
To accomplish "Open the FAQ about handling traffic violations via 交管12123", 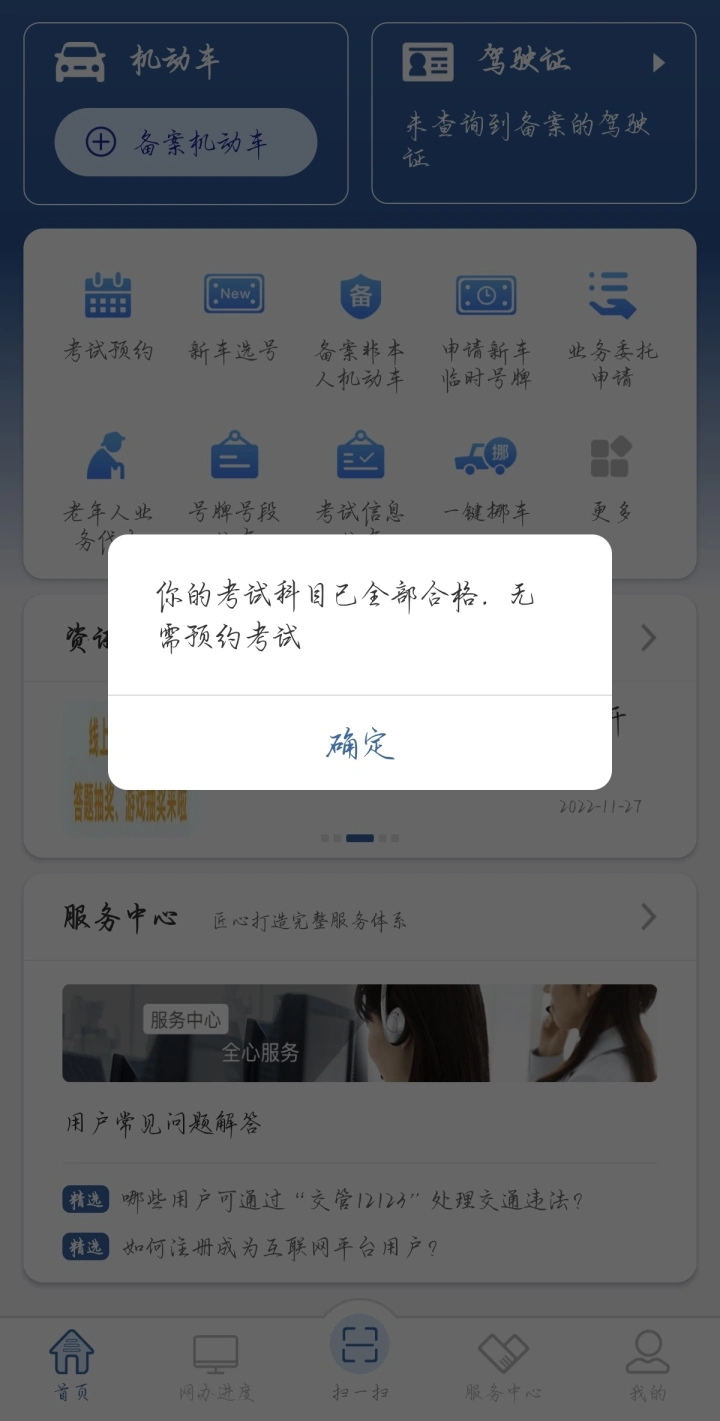I will pos(324,1199).
